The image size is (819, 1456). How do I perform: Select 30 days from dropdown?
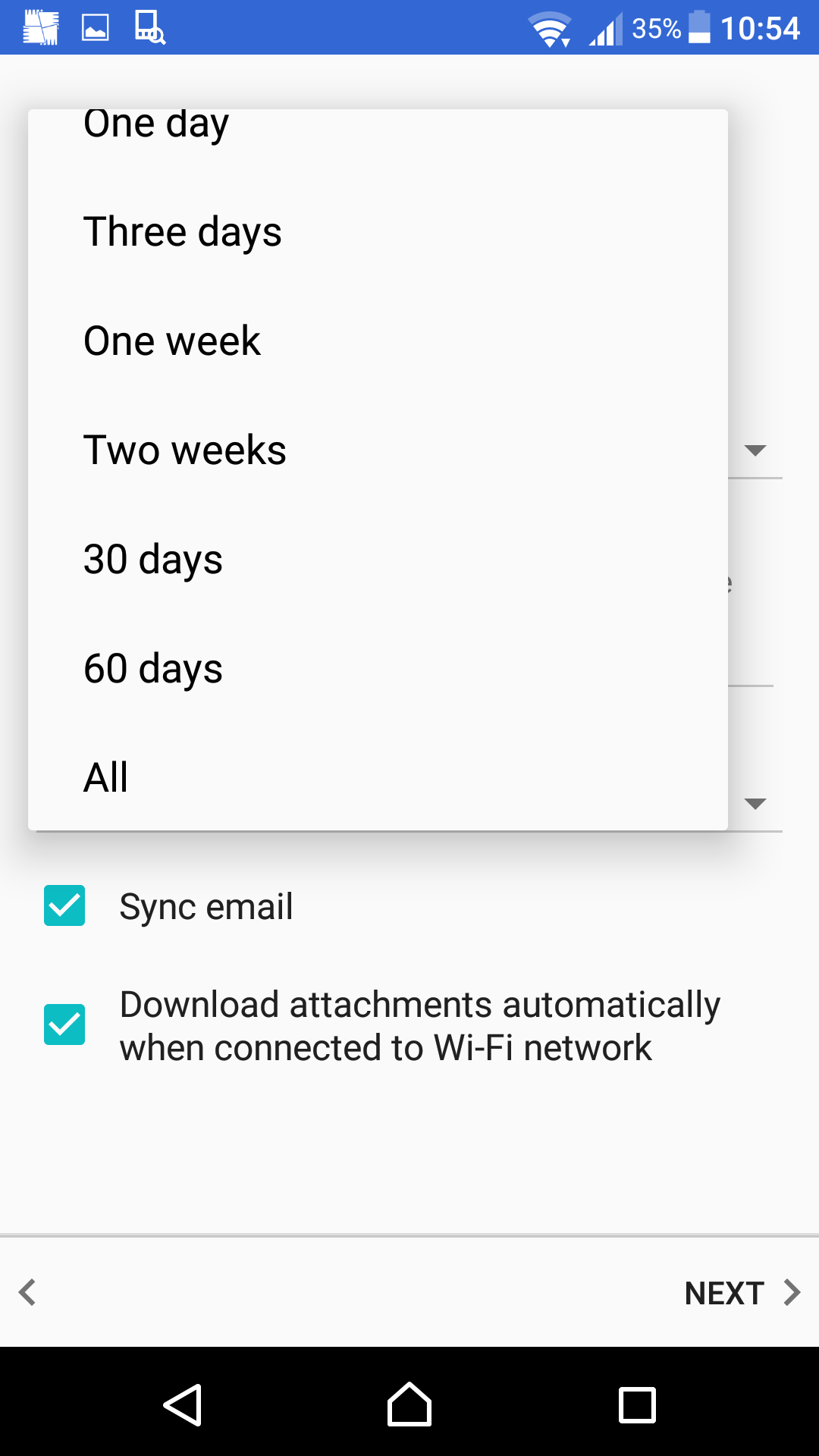pos(378,559)
